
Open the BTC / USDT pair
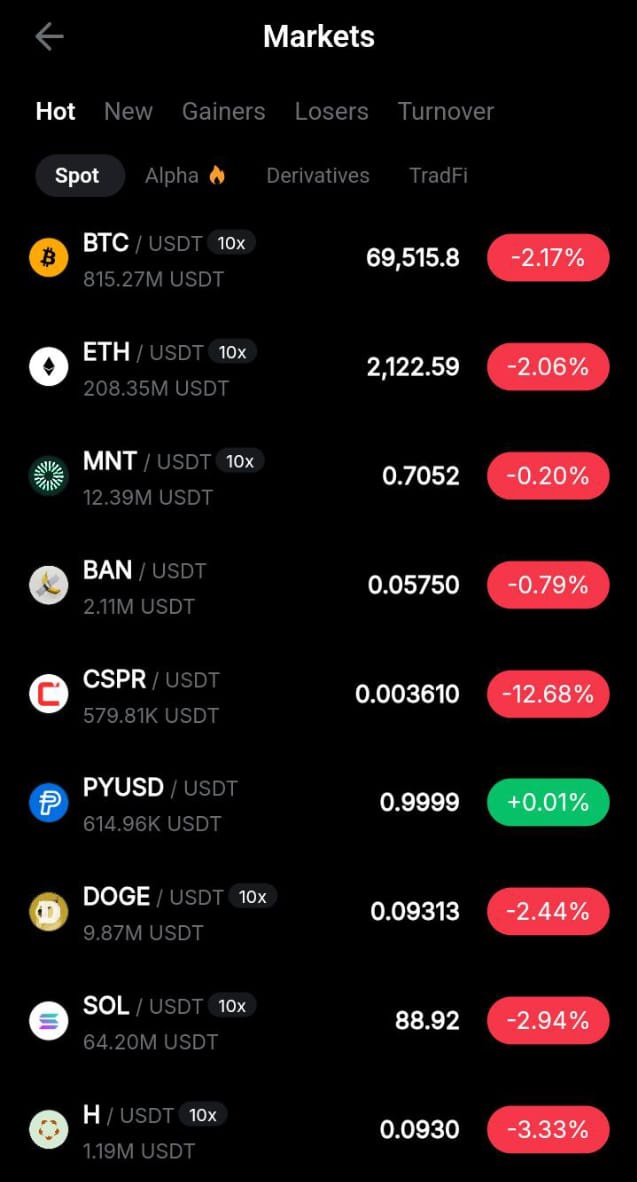318,259
